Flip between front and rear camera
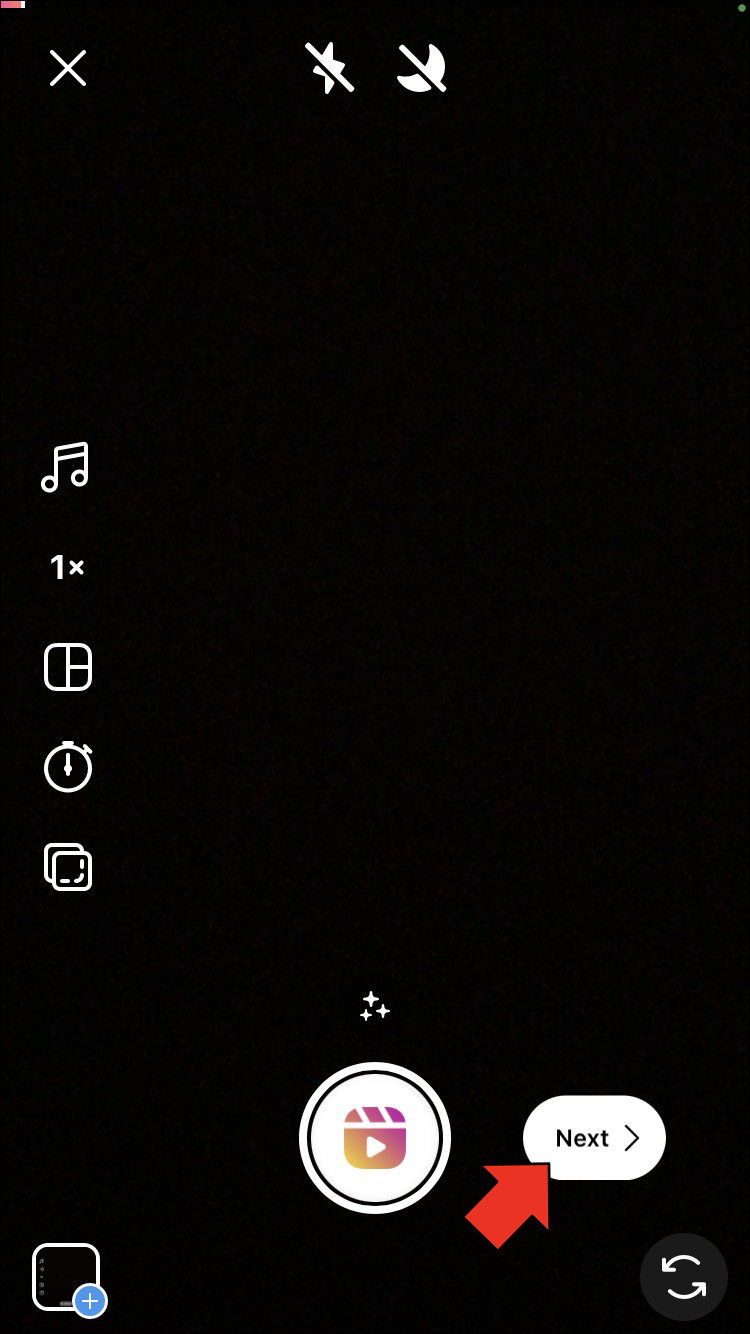This screenshot has height=1334, width=750. [x=684, y=1277]
